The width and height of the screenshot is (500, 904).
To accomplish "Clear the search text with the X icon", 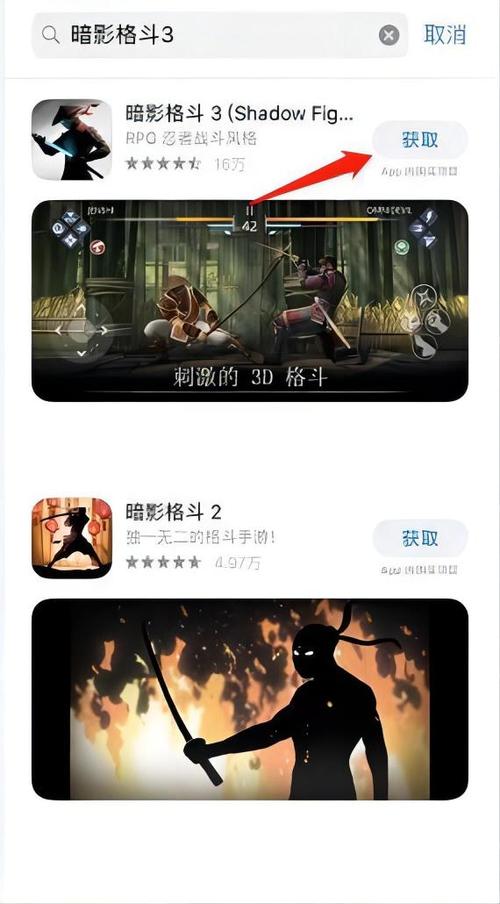I will (x=389, y=36).
